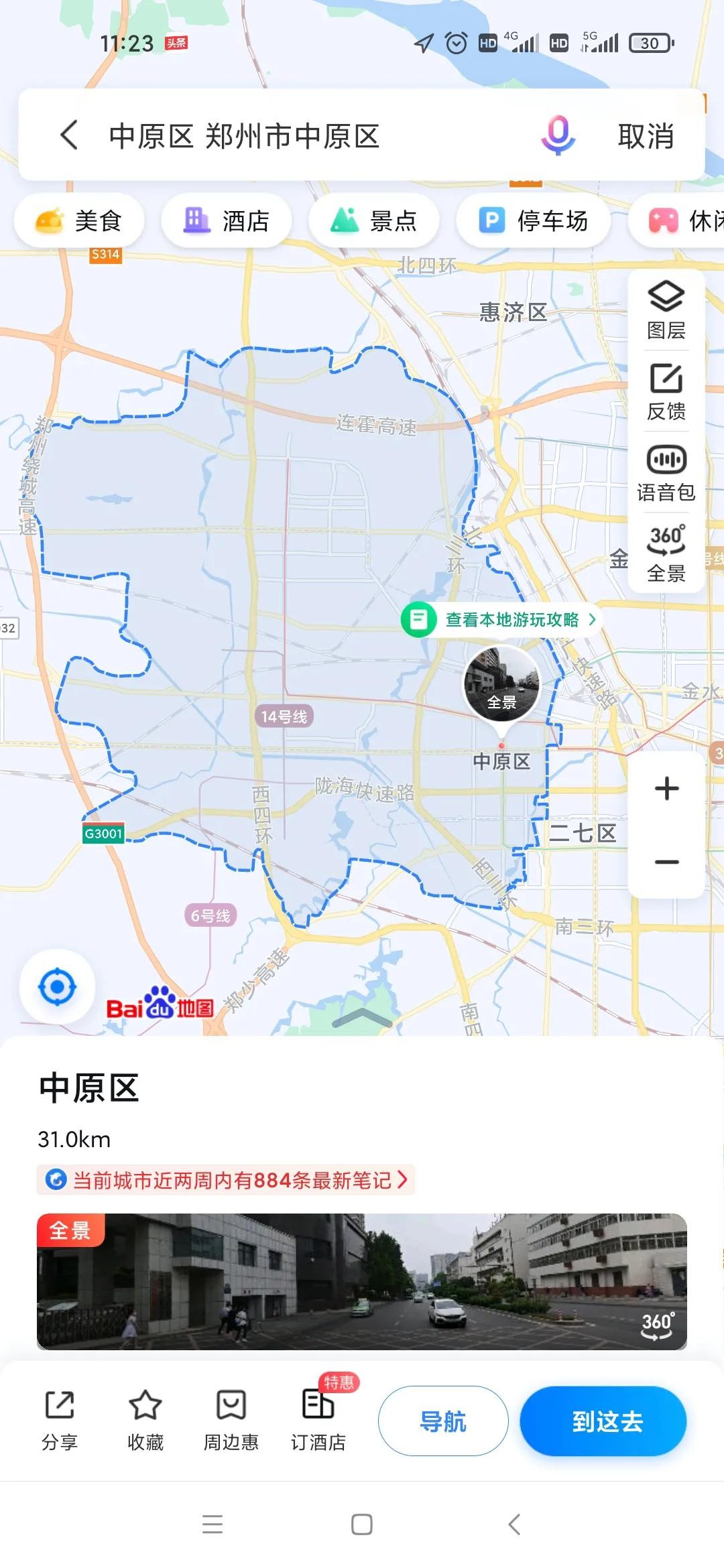
Task: Recenter the map on my location
Action: 58,987
